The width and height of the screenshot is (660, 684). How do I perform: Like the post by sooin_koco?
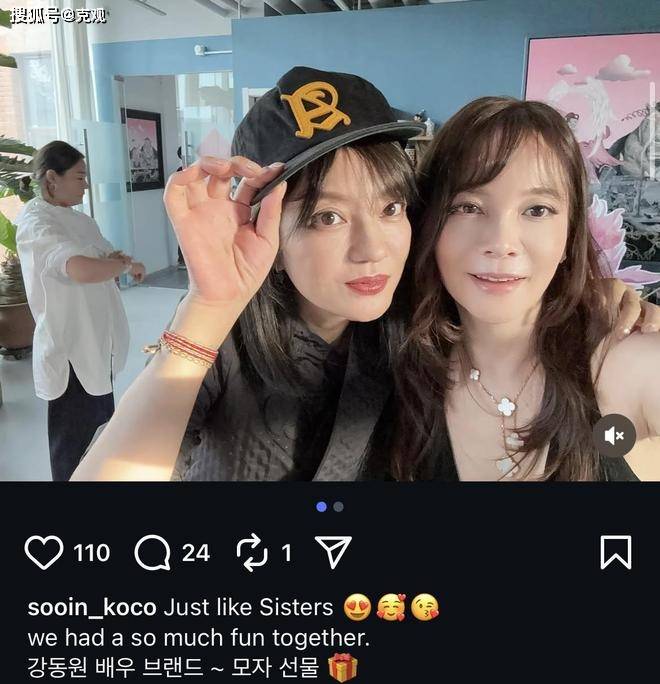click(44, 552)
